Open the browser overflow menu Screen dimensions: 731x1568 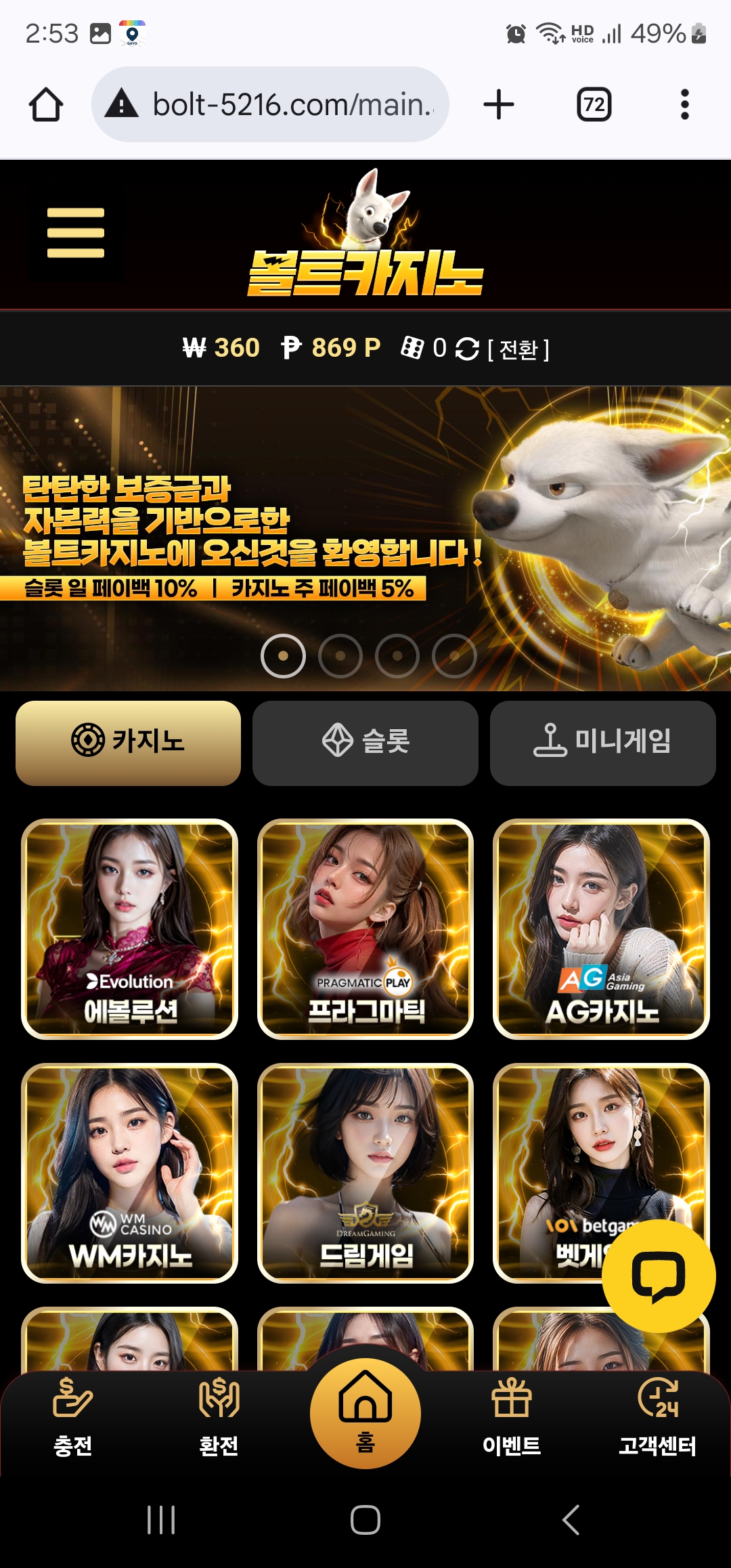[684, 105]
